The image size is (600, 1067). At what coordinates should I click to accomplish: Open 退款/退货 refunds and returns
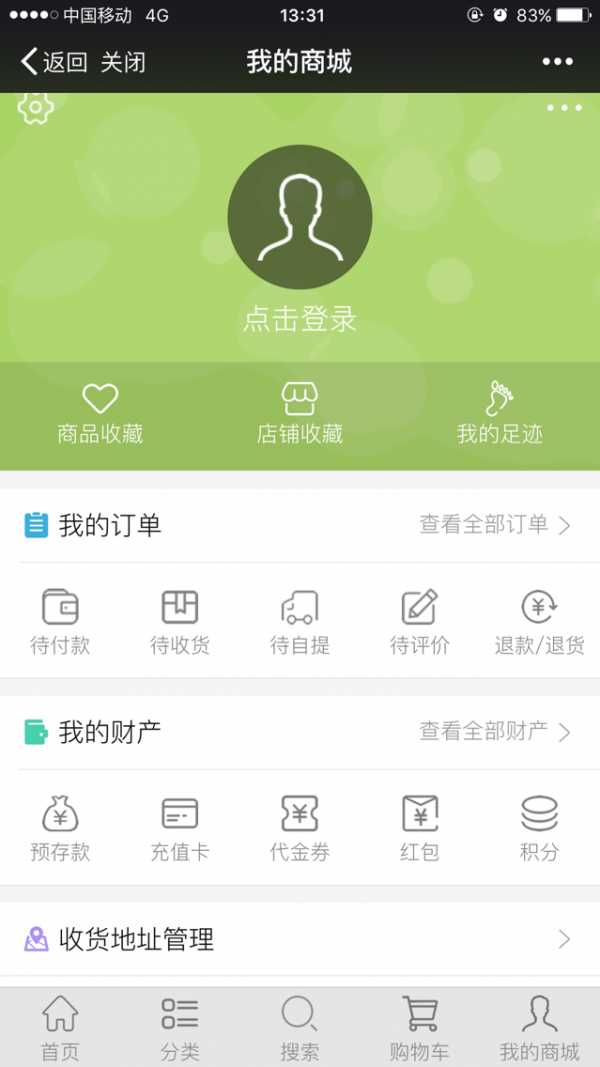540,622
